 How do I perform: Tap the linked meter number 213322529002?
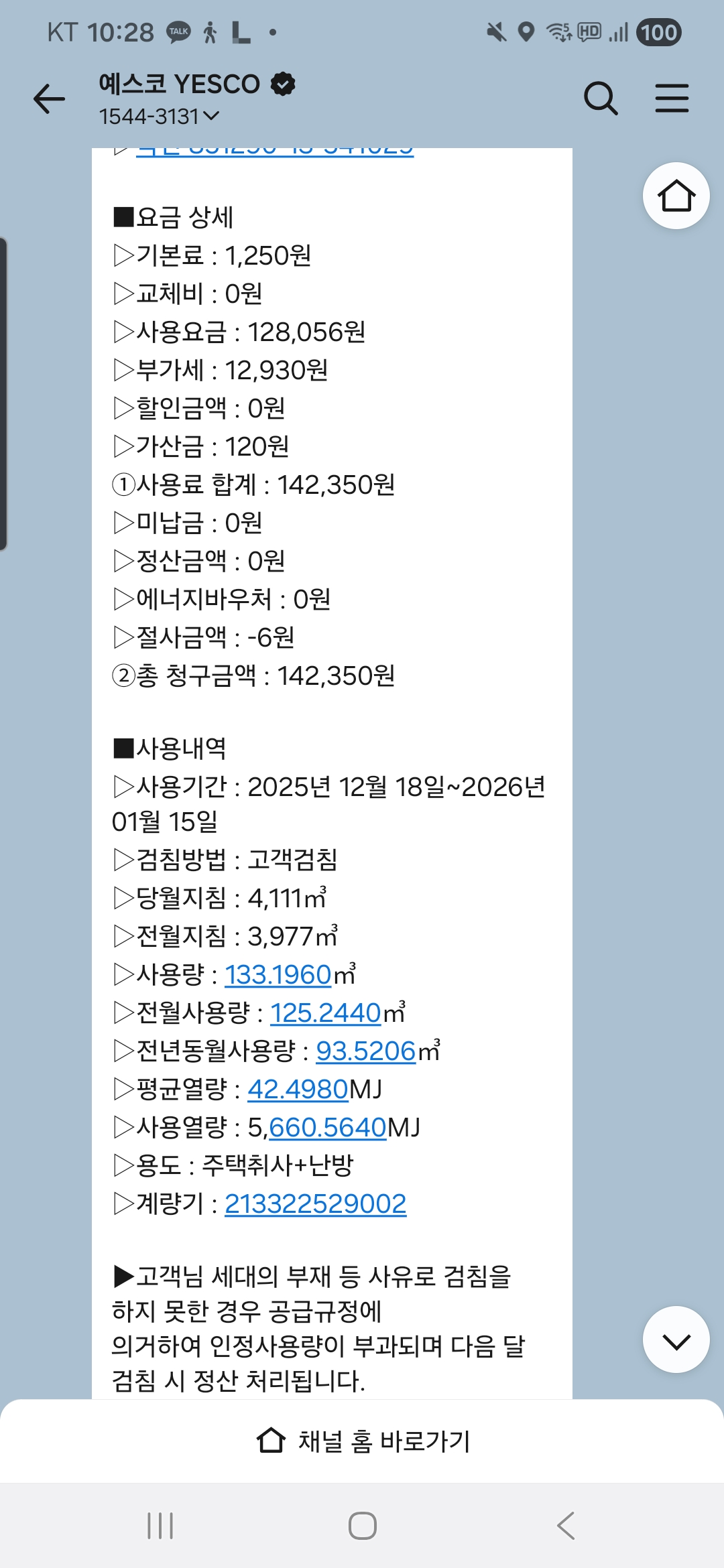point(315,1204)
